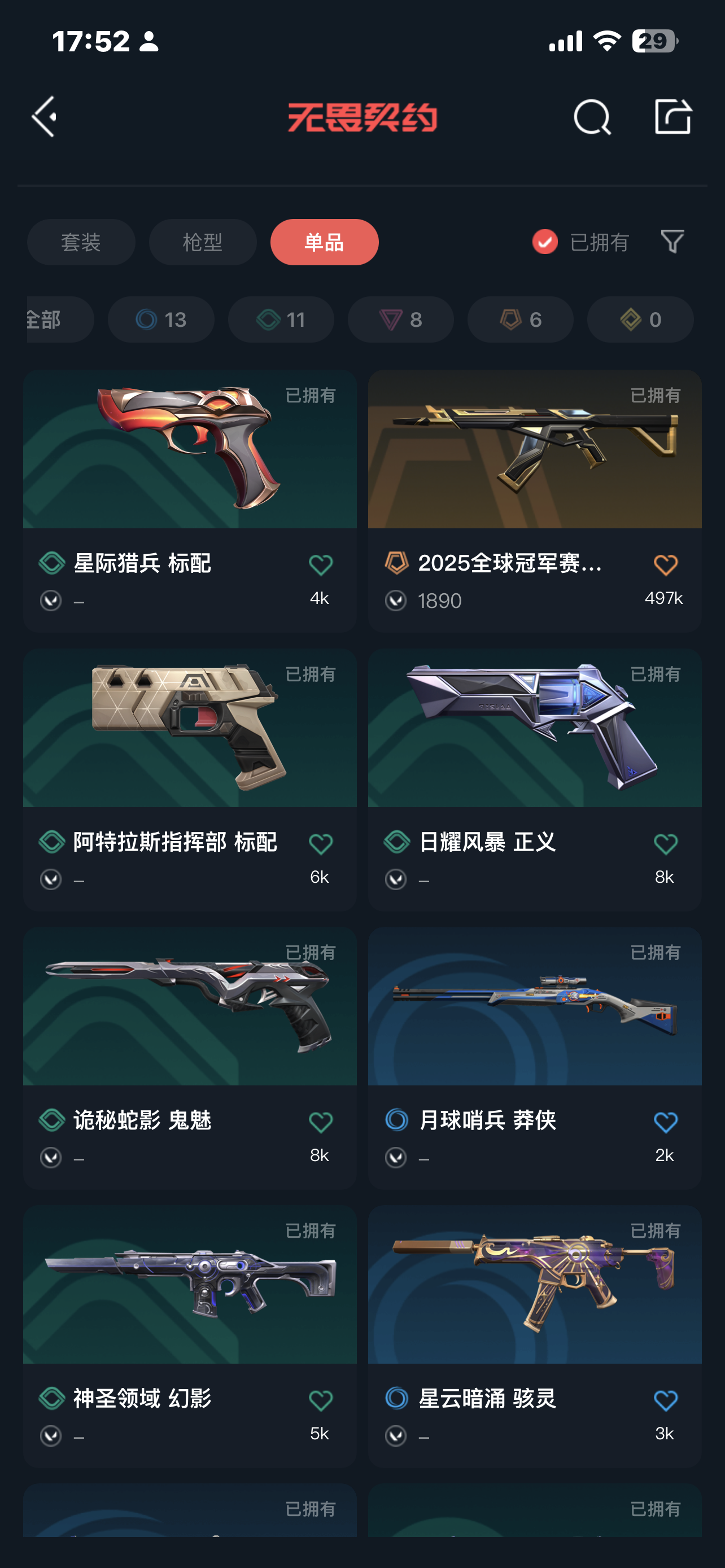Screen dimensions: 725x1568
Task: Like the 阿特拉斯指挥部 标配 skin
Action: (320, 844)
